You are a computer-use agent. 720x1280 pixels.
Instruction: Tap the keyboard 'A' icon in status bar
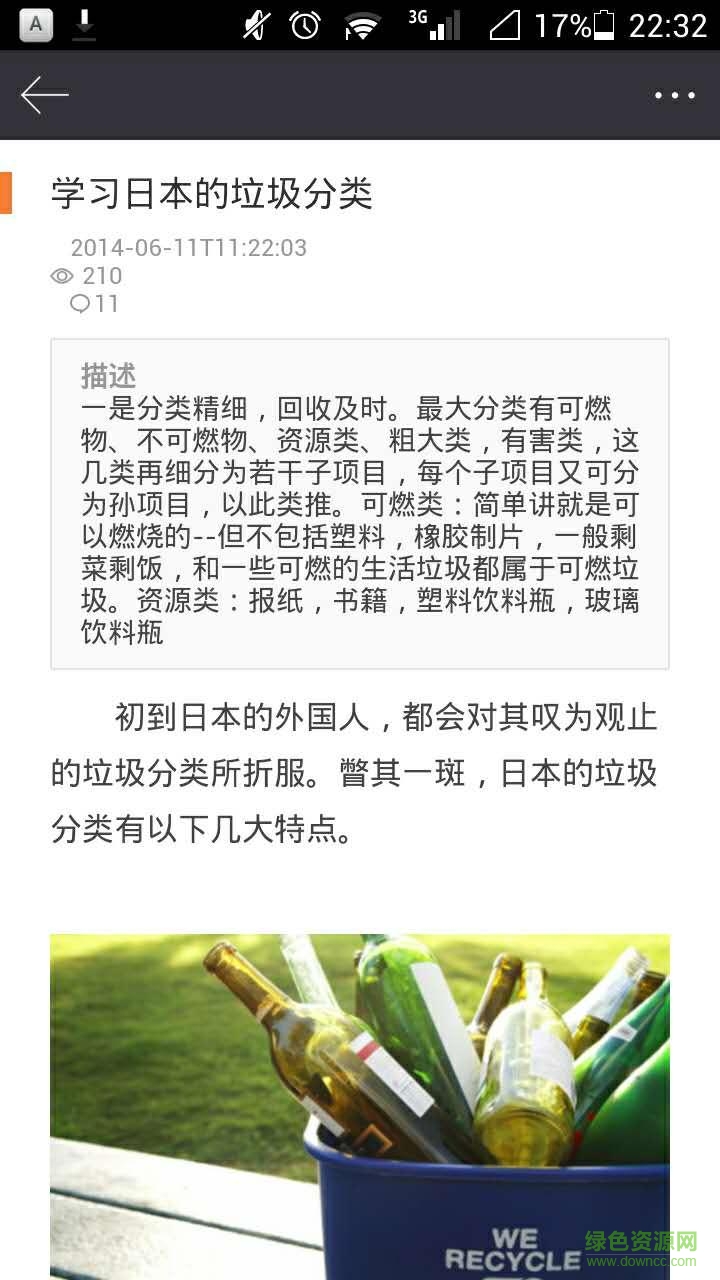coord(33,22)
